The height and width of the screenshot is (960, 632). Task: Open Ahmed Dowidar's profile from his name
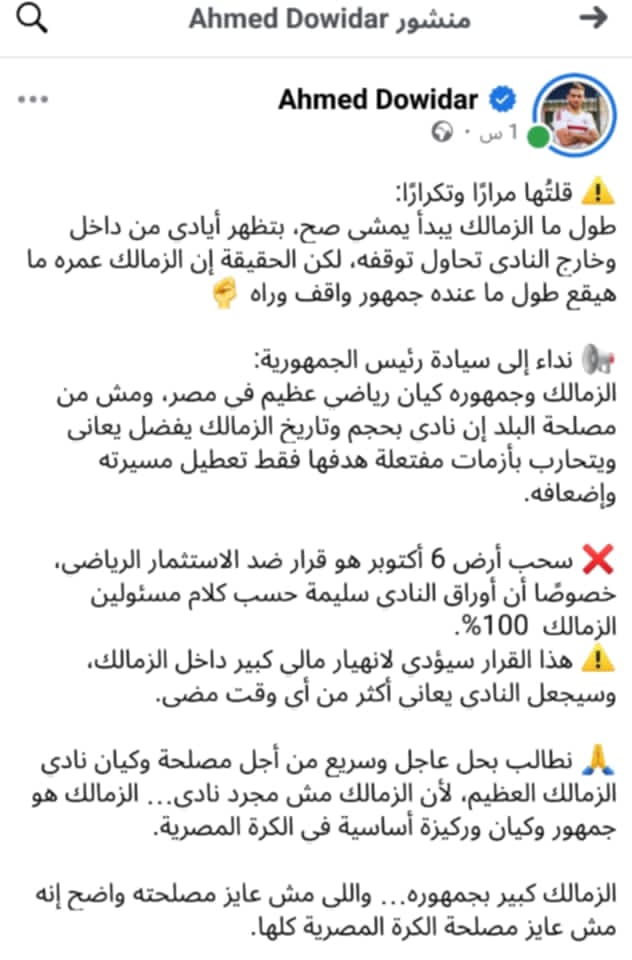point(381,100)
